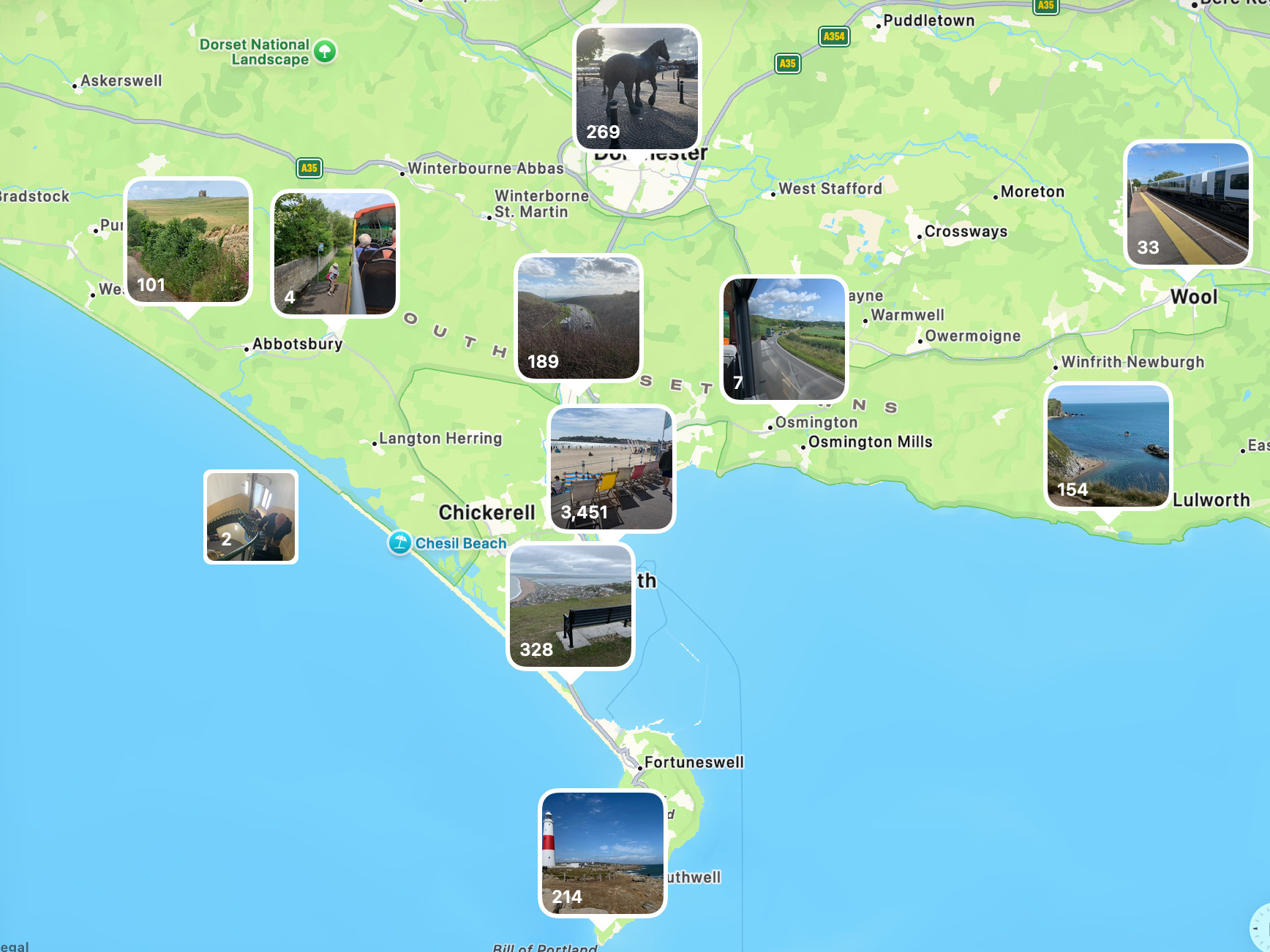View the 2-photo cluster in the sea
Viewport: 1270px width, 952px height.
(x=251, y=517)
